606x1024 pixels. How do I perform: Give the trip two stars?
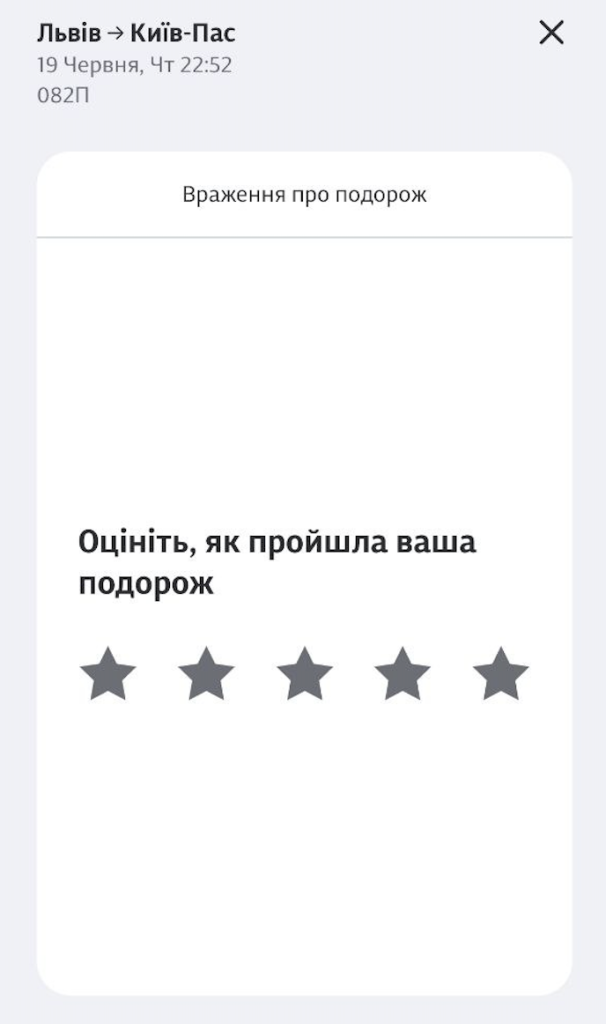(x=205, y=674)
